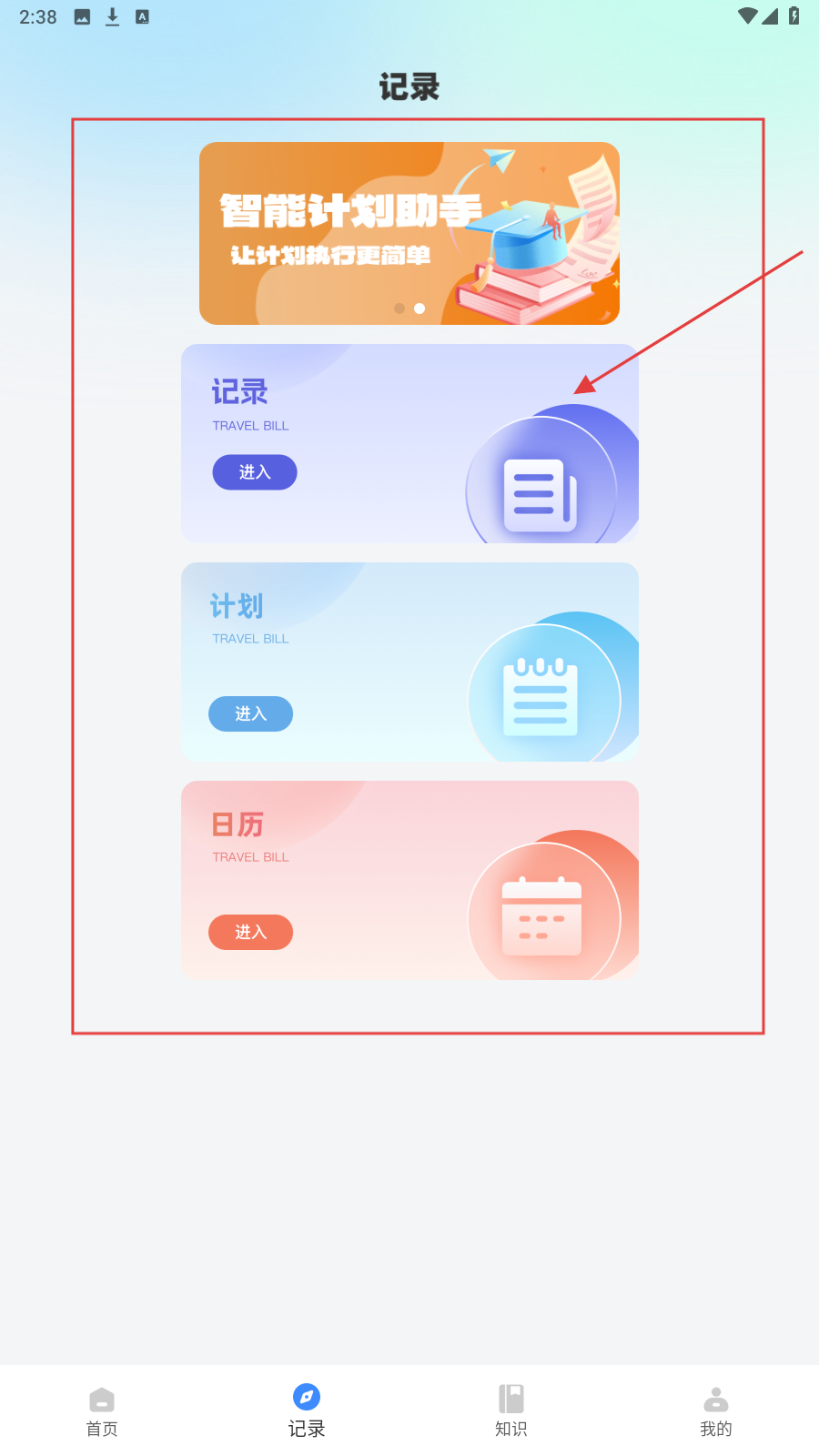Viewport: 819px width, 1456px height.
Task: Switch to the 首页 tab
Action: pyautogui.click(x=102, y=1410)
